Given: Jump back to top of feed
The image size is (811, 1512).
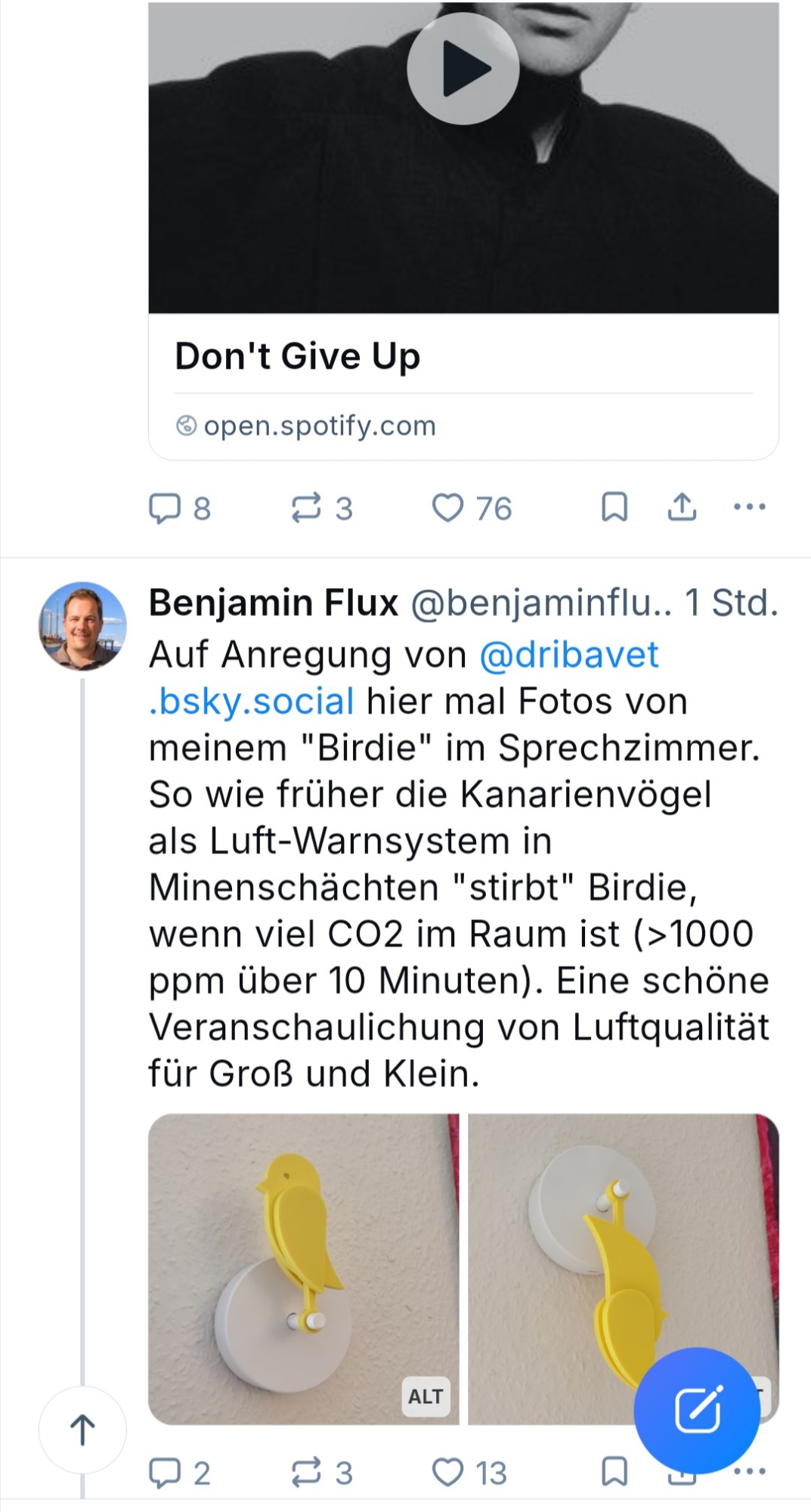Looking at the screenshot, I should pos(82,1430).
